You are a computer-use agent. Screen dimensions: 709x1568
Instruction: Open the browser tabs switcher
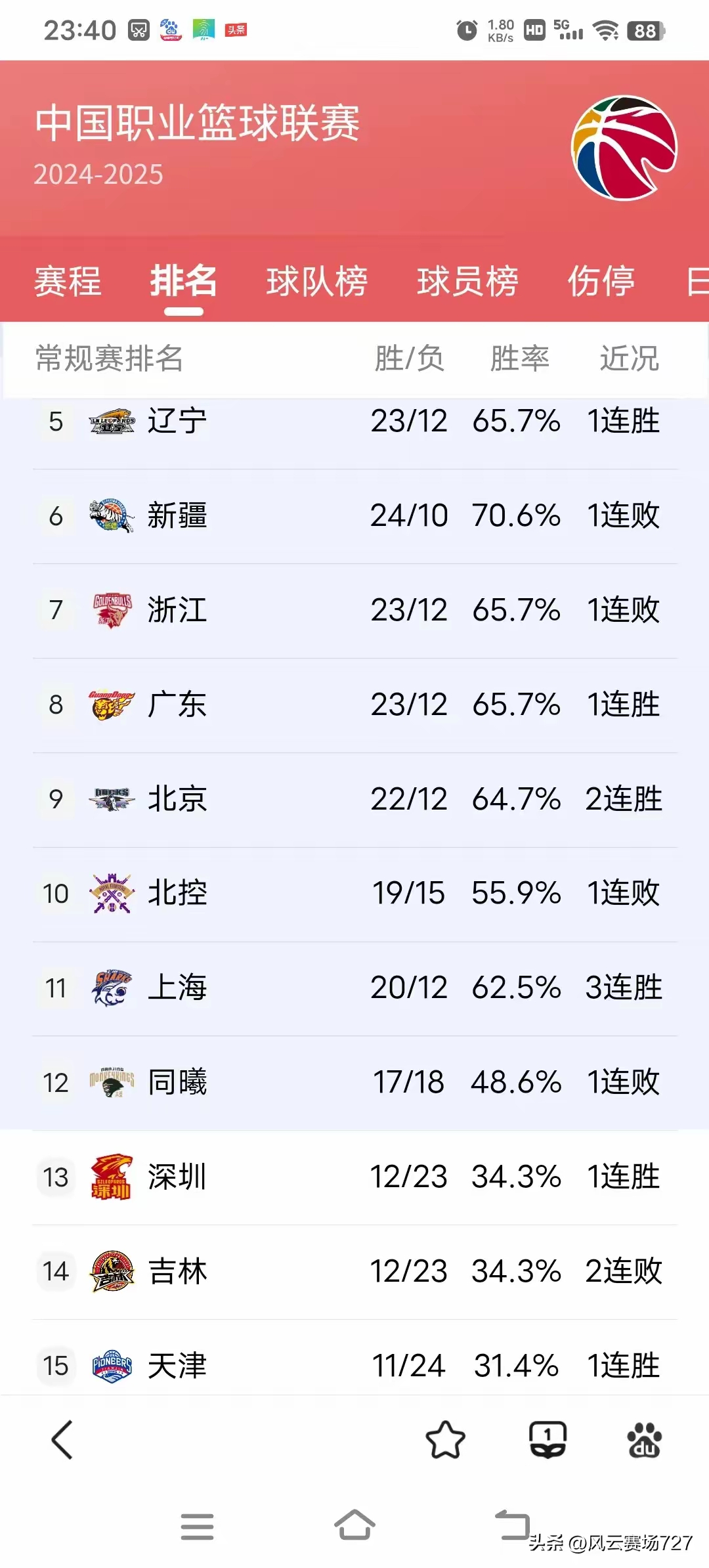click(548, 1439)
